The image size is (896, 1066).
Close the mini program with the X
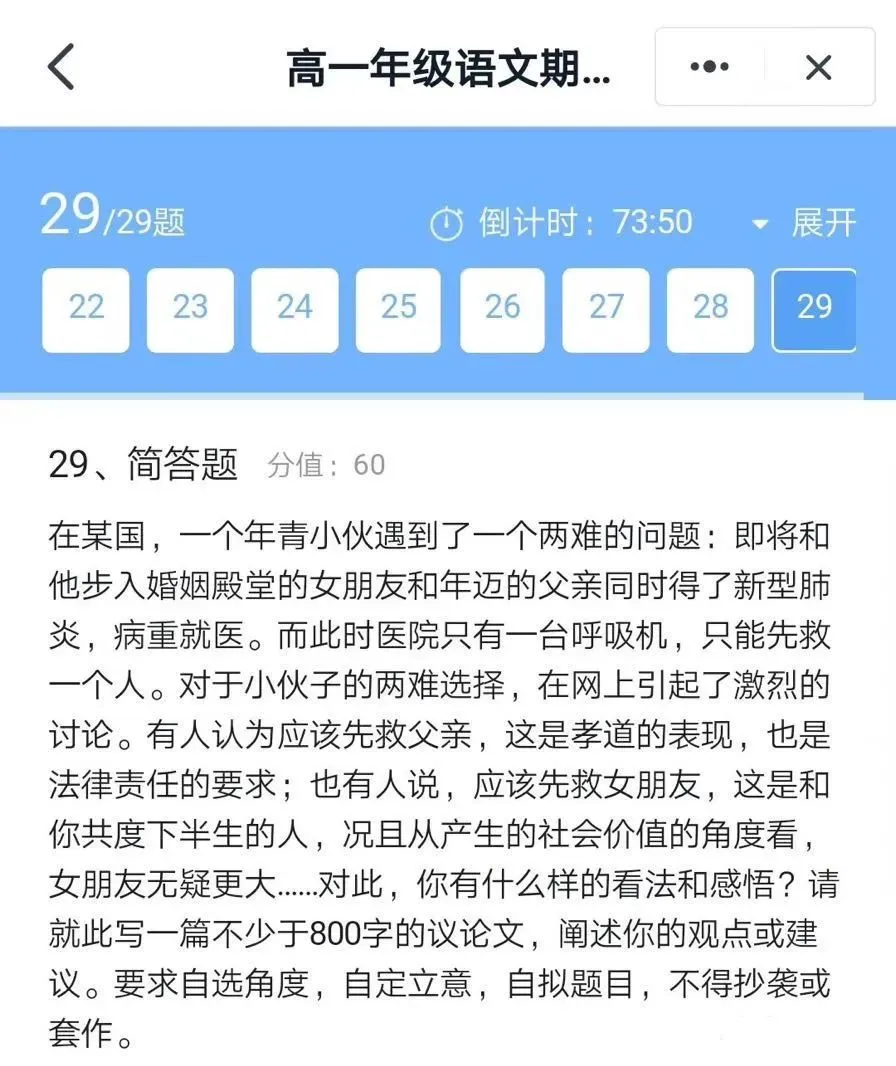point(819,67)
